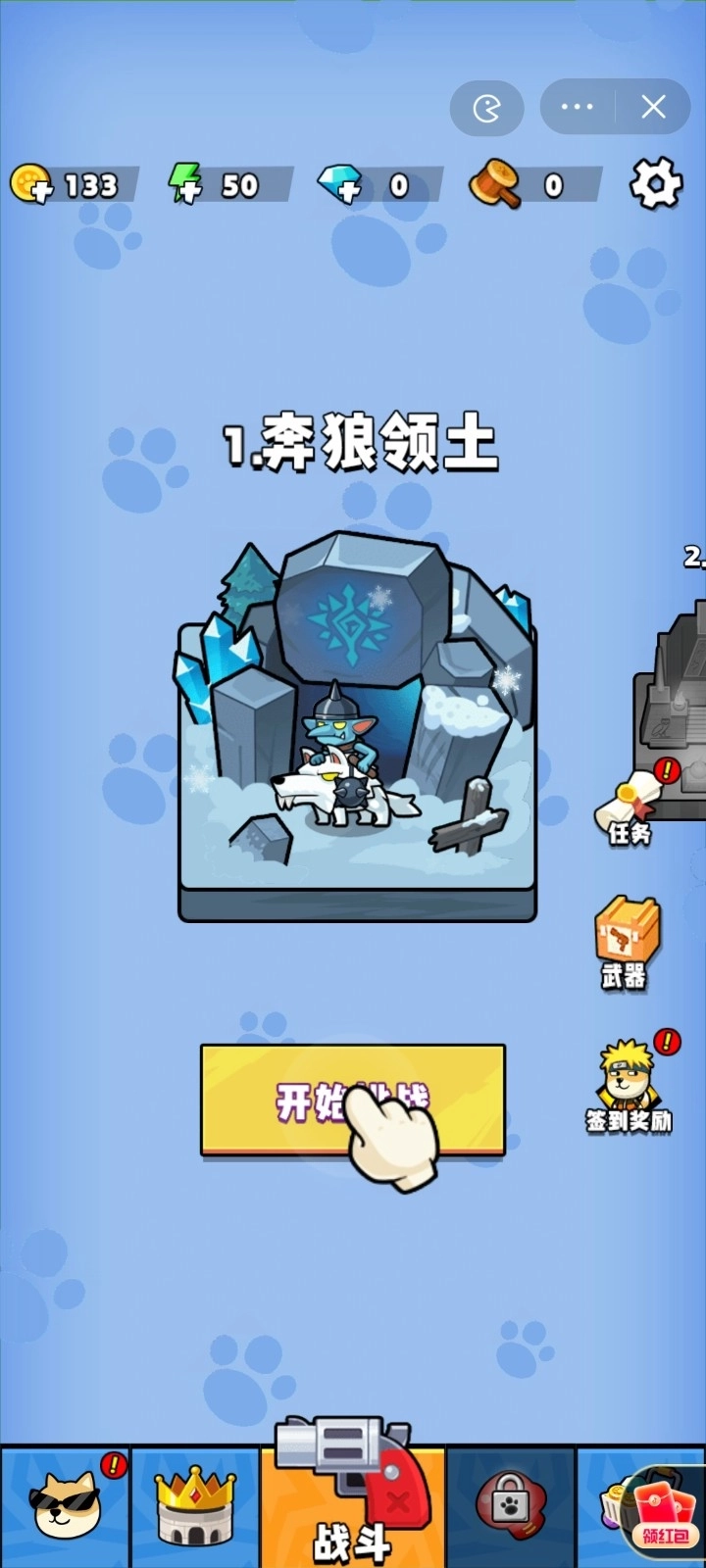706x1568 pixels.
Task: Close the mini program
Action: coord(653,107)
